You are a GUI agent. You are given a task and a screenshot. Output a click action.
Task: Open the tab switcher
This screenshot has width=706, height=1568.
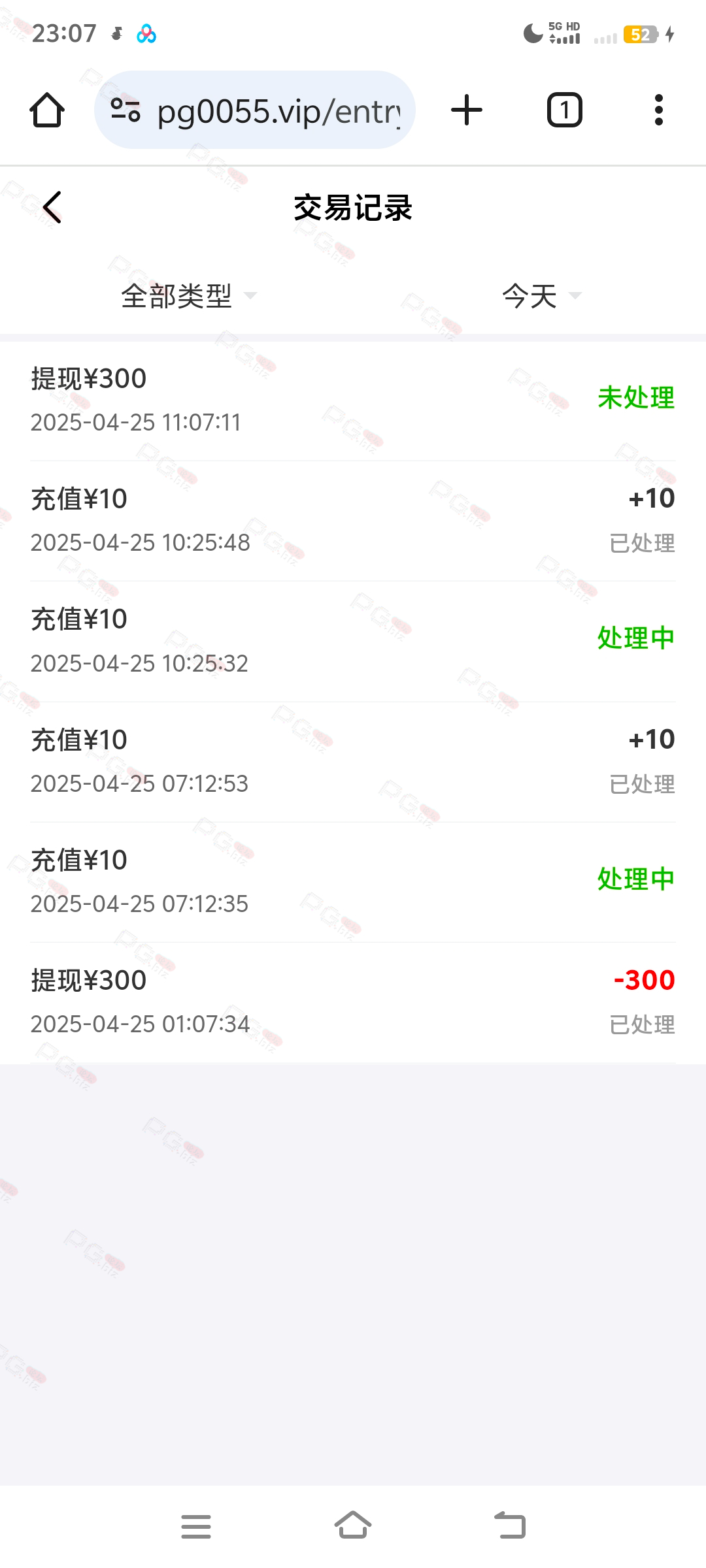click(564, 110)
